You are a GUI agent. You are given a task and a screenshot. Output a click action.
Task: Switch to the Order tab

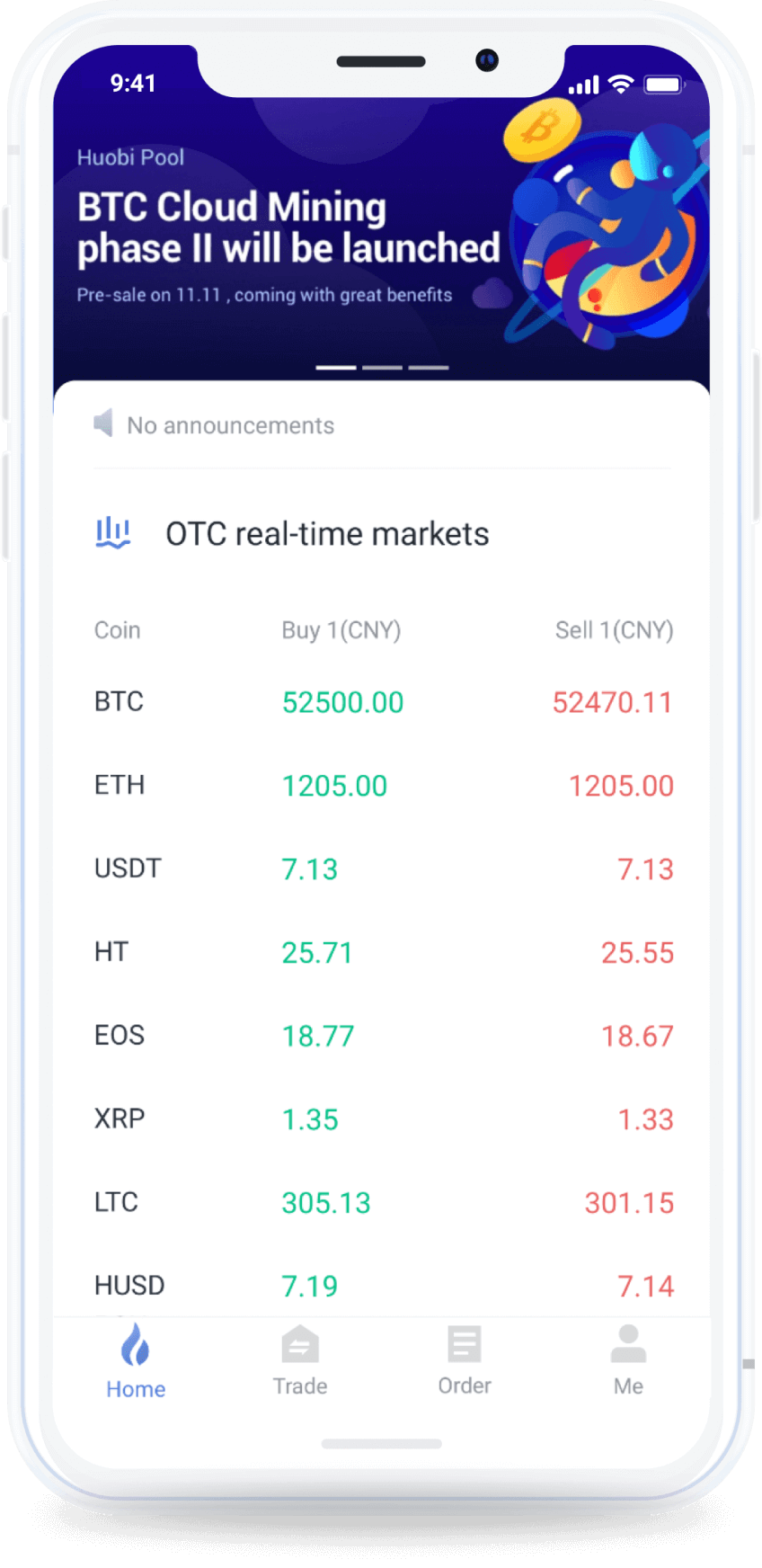[x=464, y=1362]
